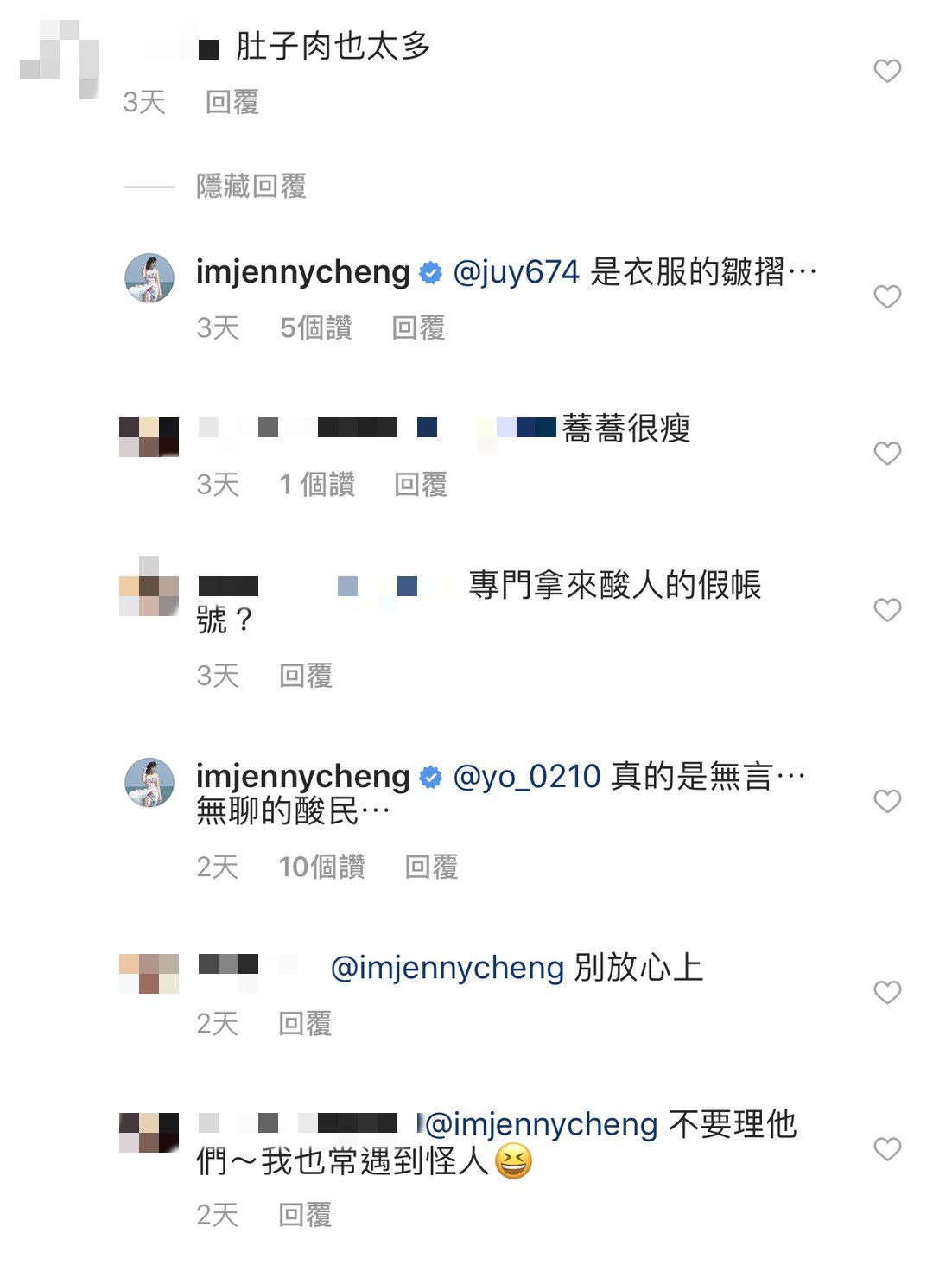Like the 不要理他們 comment
The image size is (952, 1284).
887,1149
